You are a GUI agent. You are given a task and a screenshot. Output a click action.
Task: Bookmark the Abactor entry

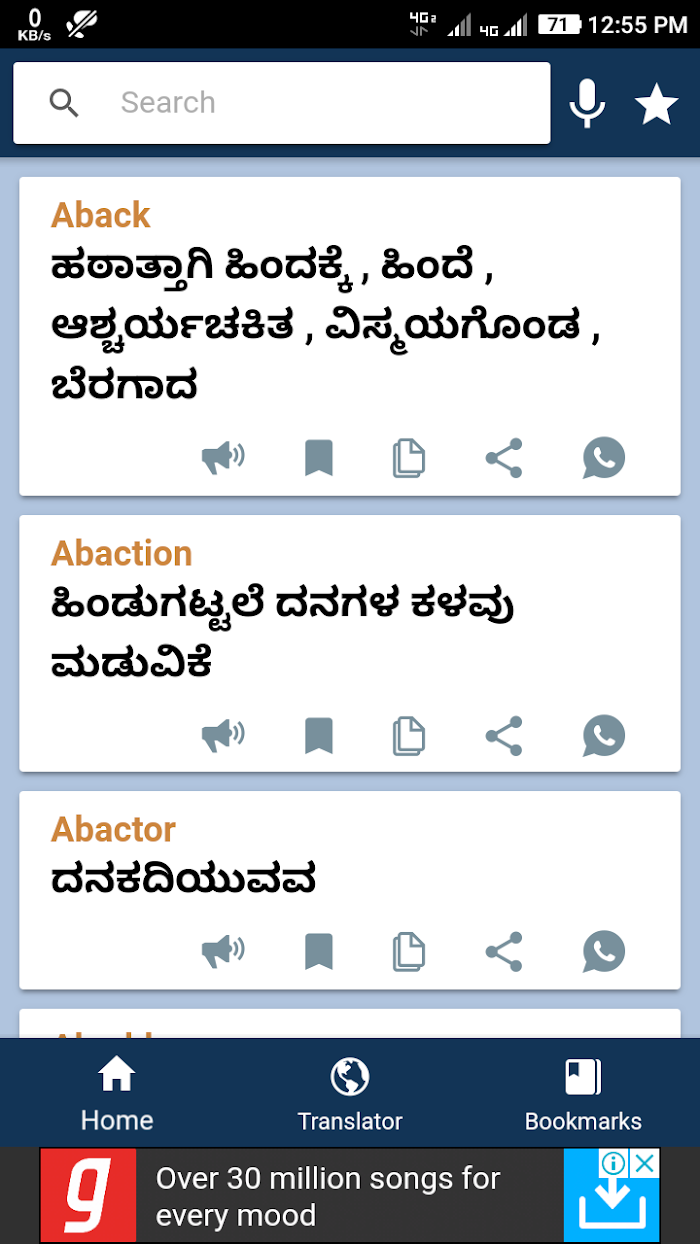pyautogui.click(x=319, y=952)
